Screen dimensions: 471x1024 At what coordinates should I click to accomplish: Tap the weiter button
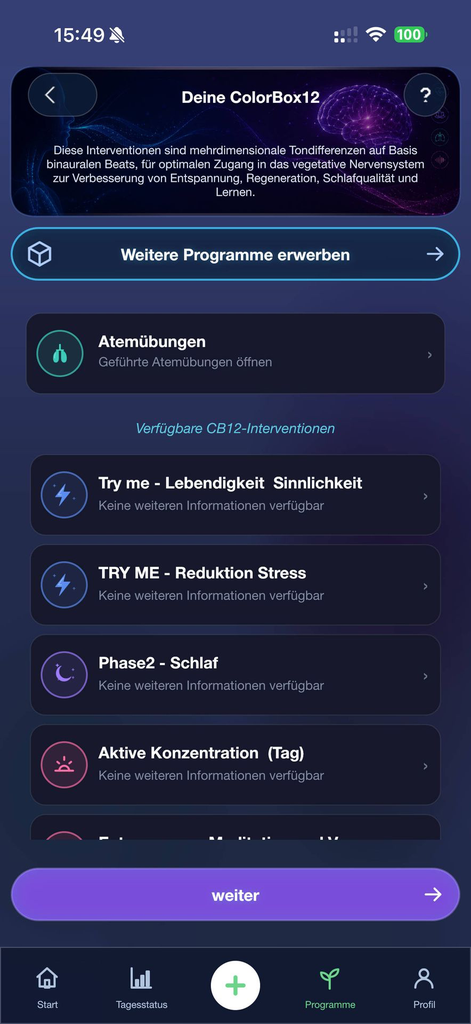tap(235, 894)
